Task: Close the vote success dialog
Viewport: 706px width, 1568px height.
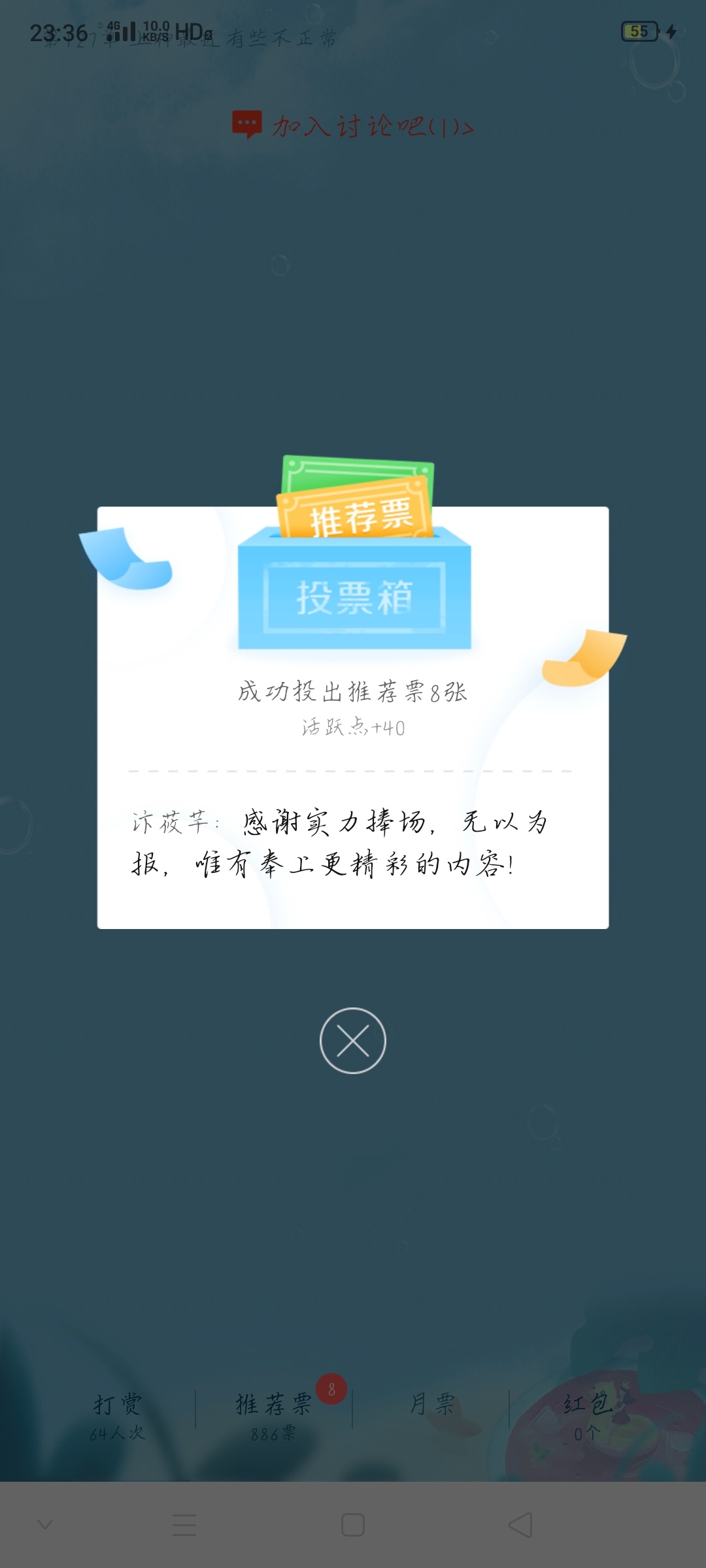Action: coord(352,1040)
